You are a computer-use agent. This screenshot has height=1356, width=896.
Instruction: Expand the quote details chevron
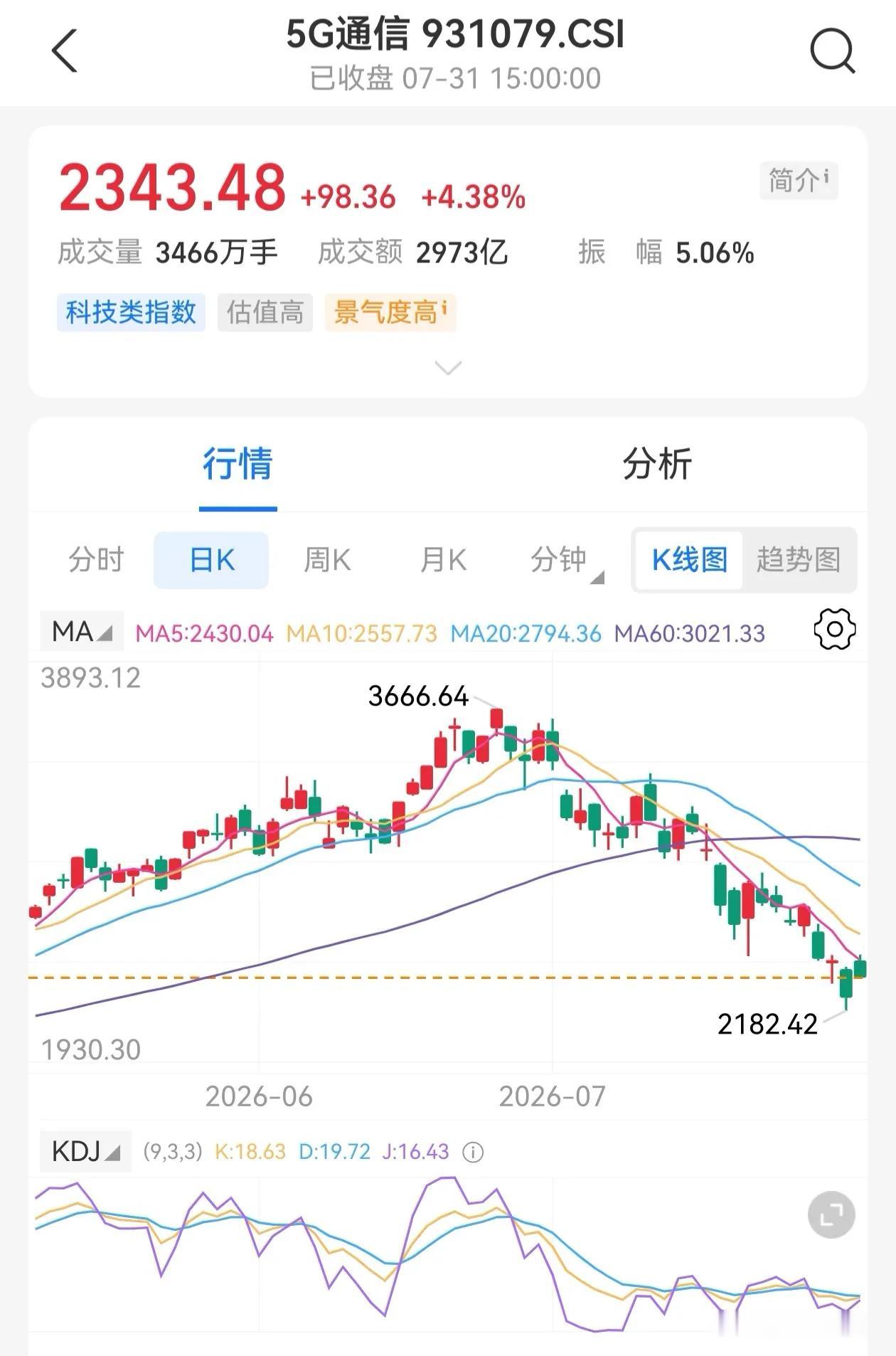pos(448,368)
